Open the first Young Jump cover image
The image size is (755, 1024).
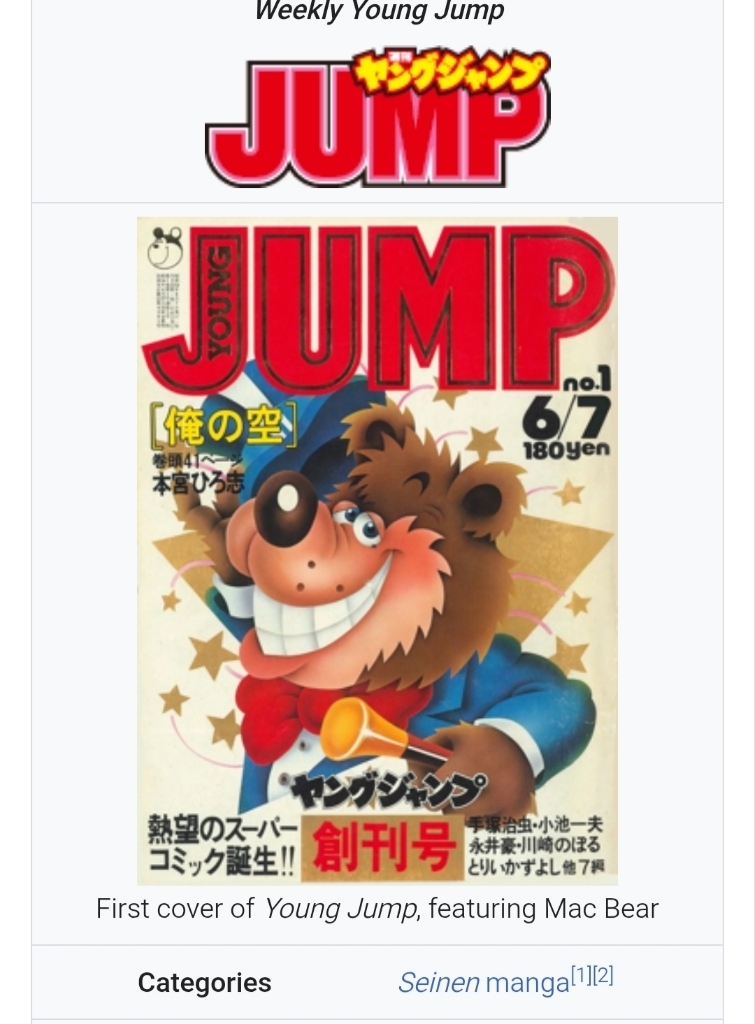pos(377,550)
